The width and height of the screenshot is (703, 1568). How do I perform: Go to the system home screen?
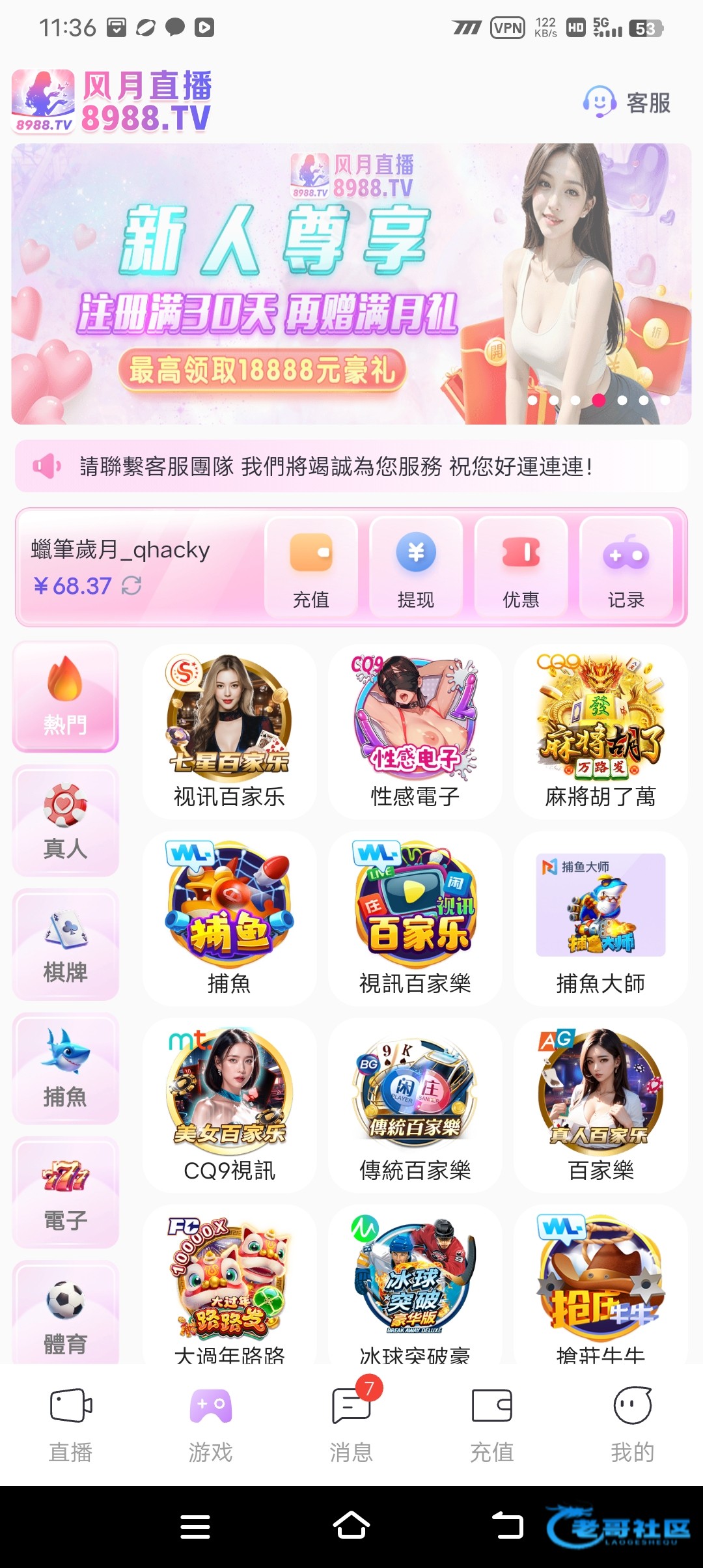[351, 1526]
